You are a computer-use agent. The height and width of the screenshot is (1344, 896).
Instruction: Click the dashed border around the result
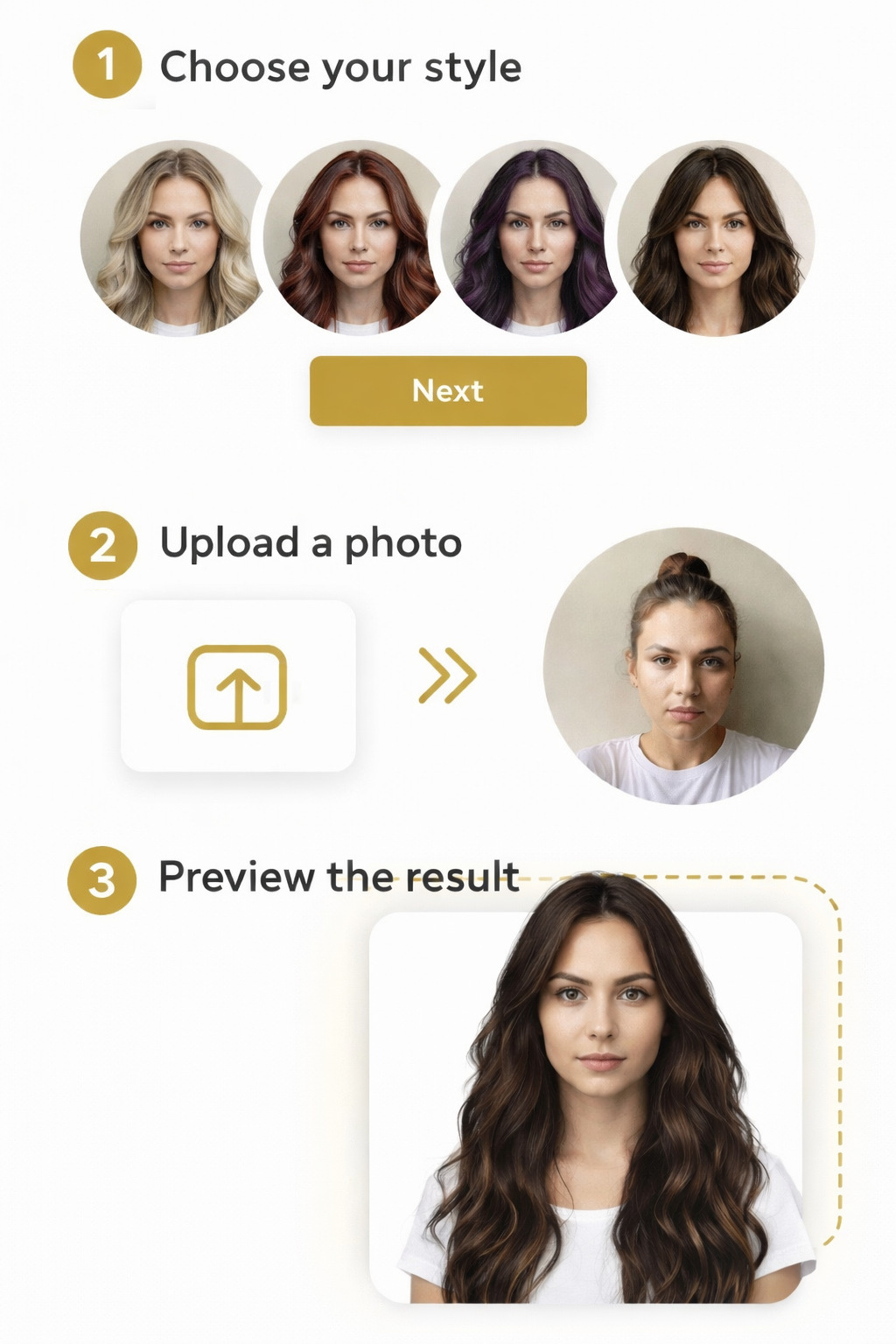(838, 1050)
